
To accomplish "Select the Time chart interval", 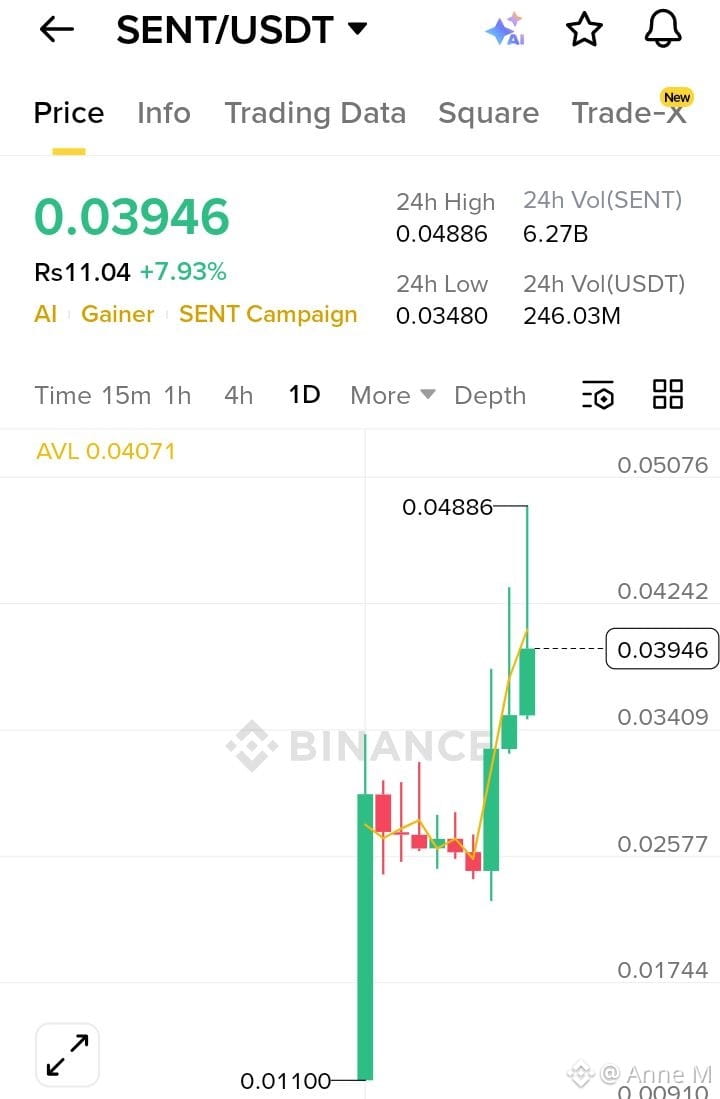I will pyautogui.click(x=63, y=395).
